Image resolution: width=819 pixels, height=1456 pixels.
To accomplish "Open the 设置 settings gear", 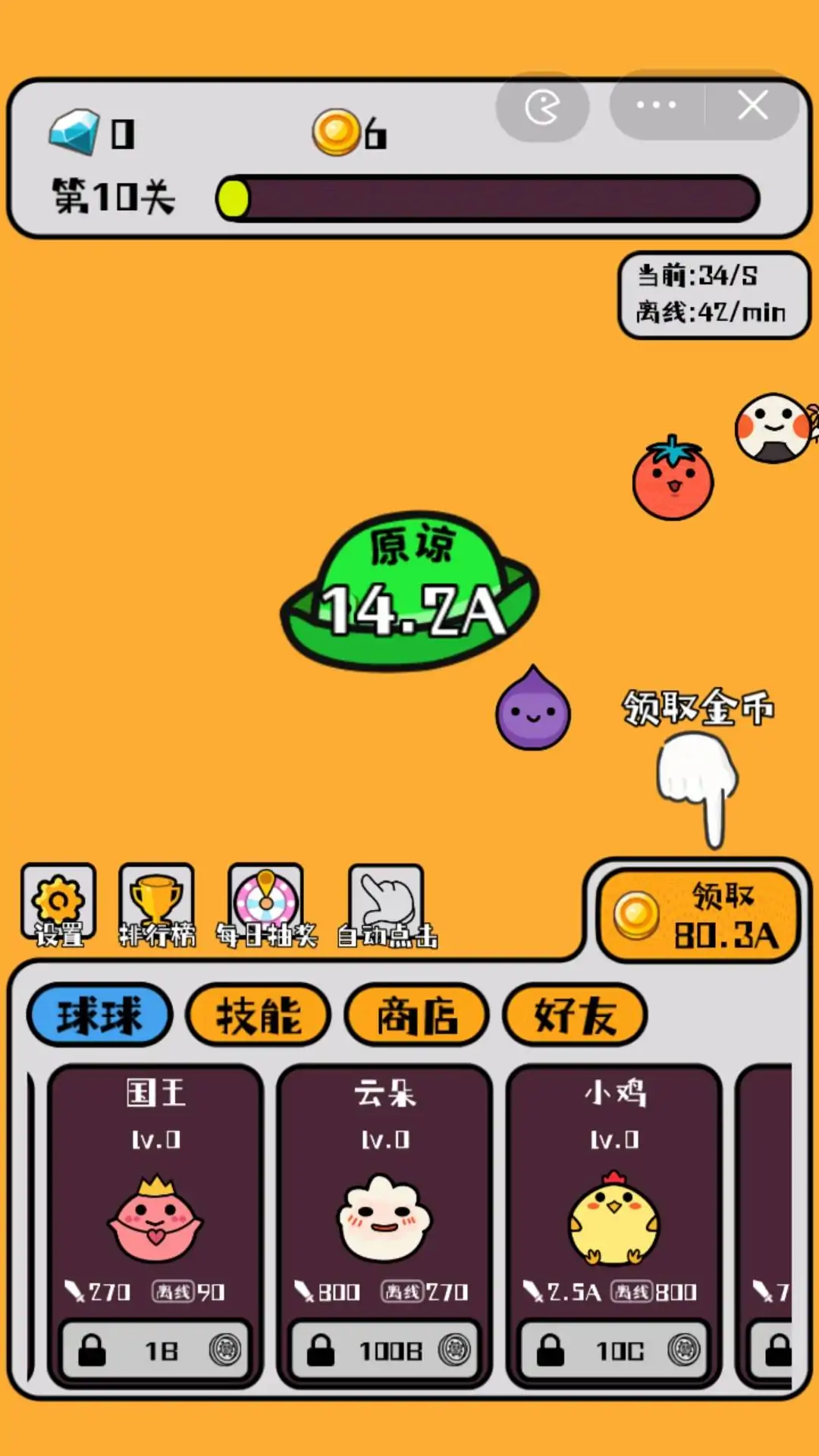I will click(59, 904).
